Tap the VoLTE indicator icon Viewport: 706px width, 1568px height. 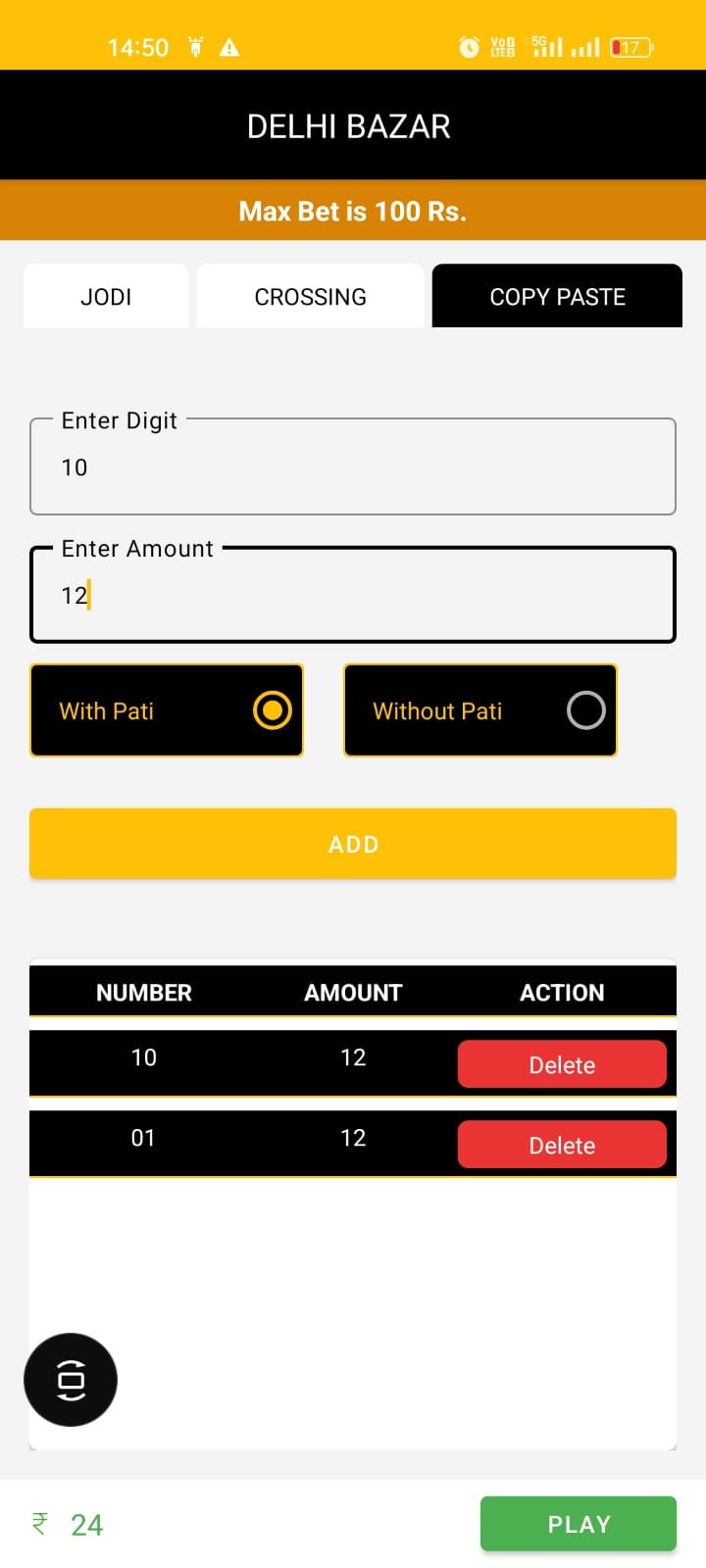click(x=501, y=44)
